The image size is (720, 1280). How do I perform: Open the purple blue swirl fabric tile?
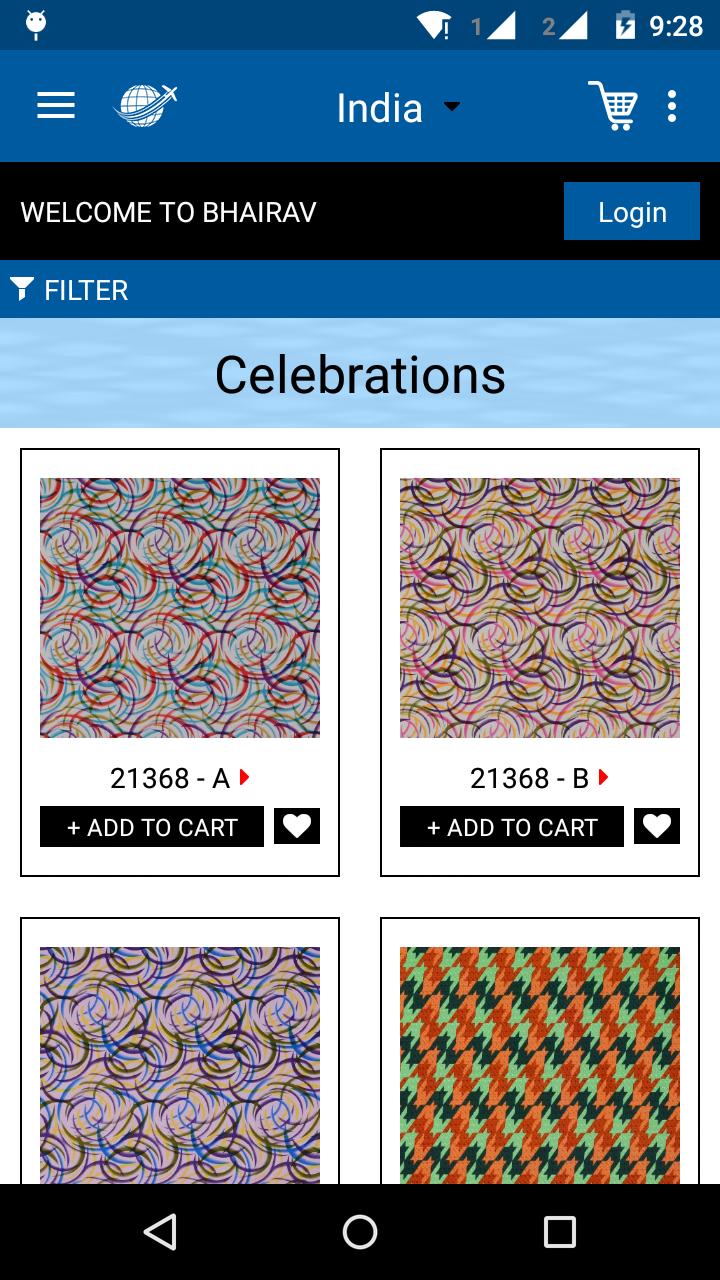180,1065
